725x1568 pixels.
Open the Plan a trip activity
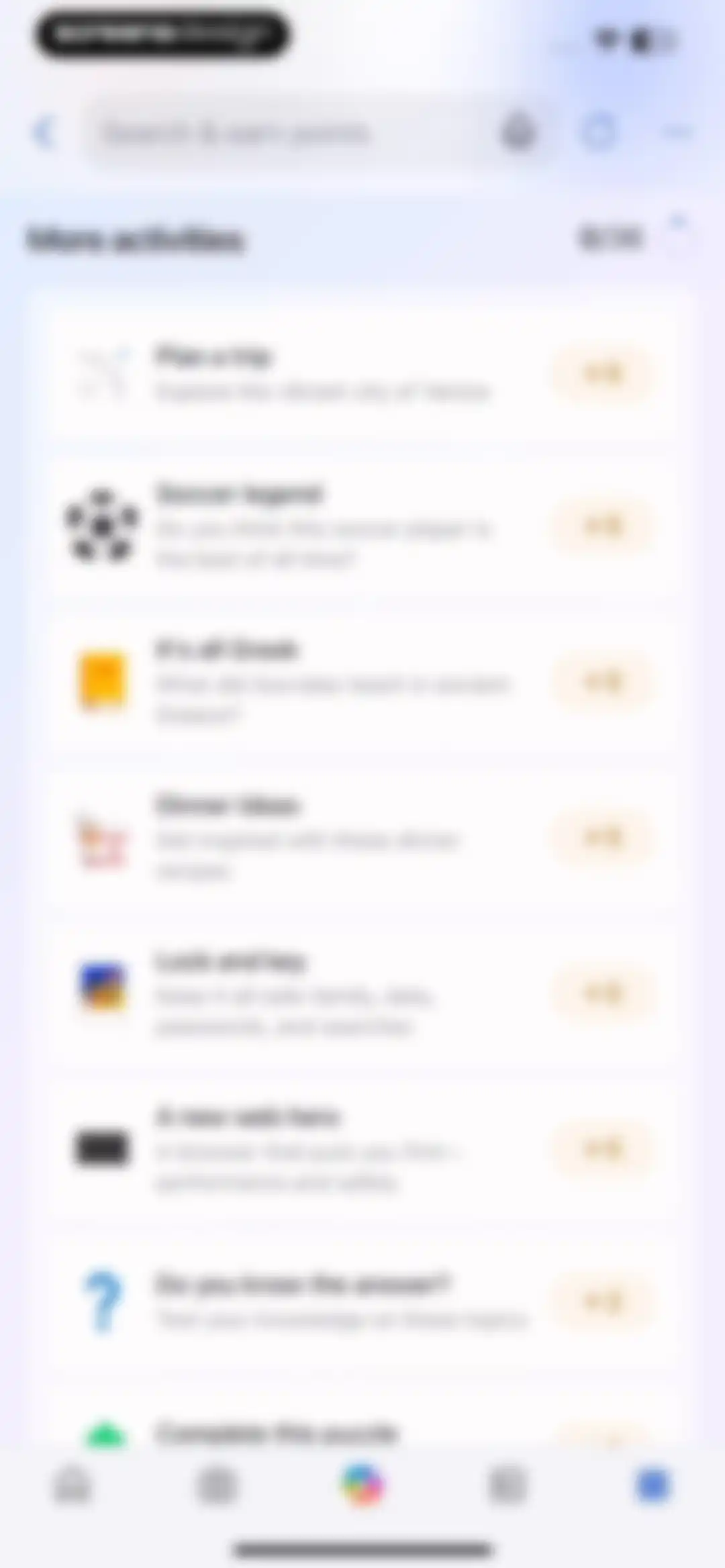click(x=362, y=373)
